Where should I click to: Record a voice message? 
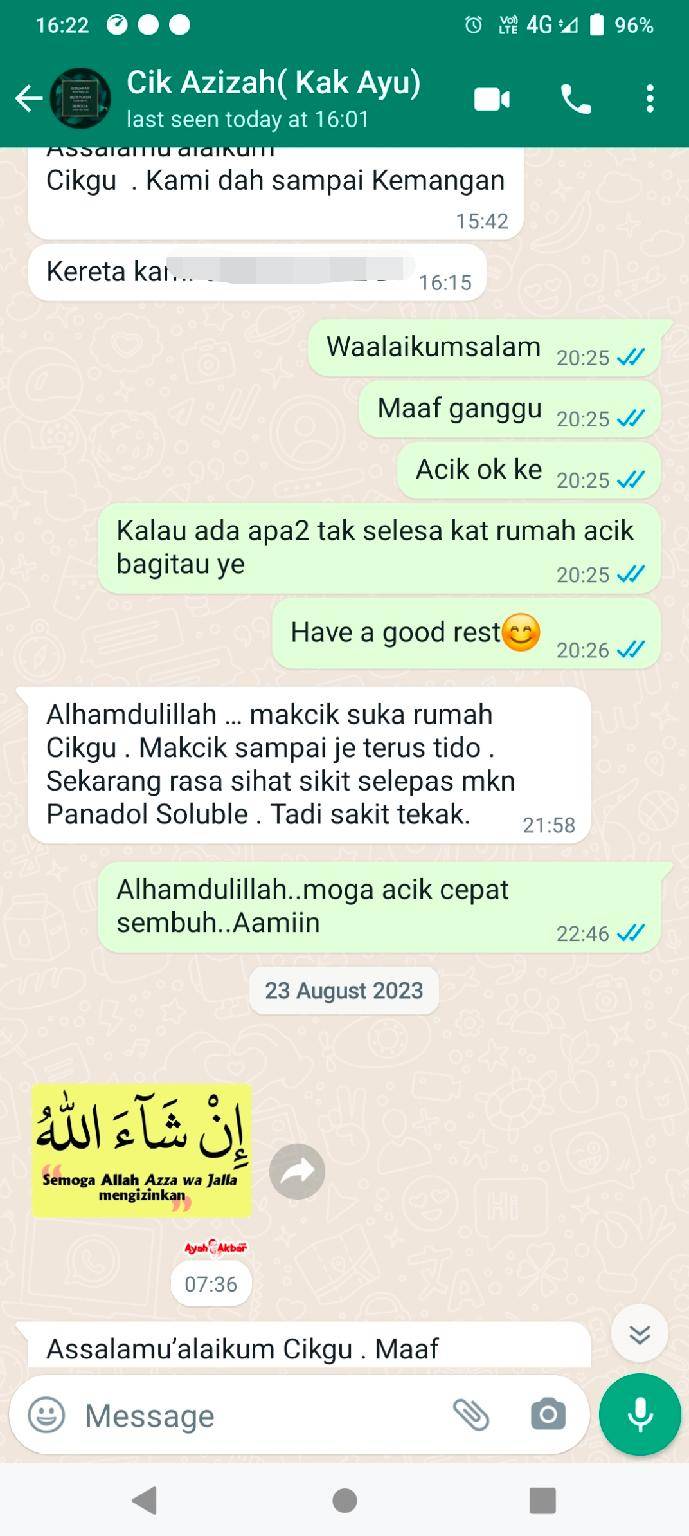pos(640,1414)
